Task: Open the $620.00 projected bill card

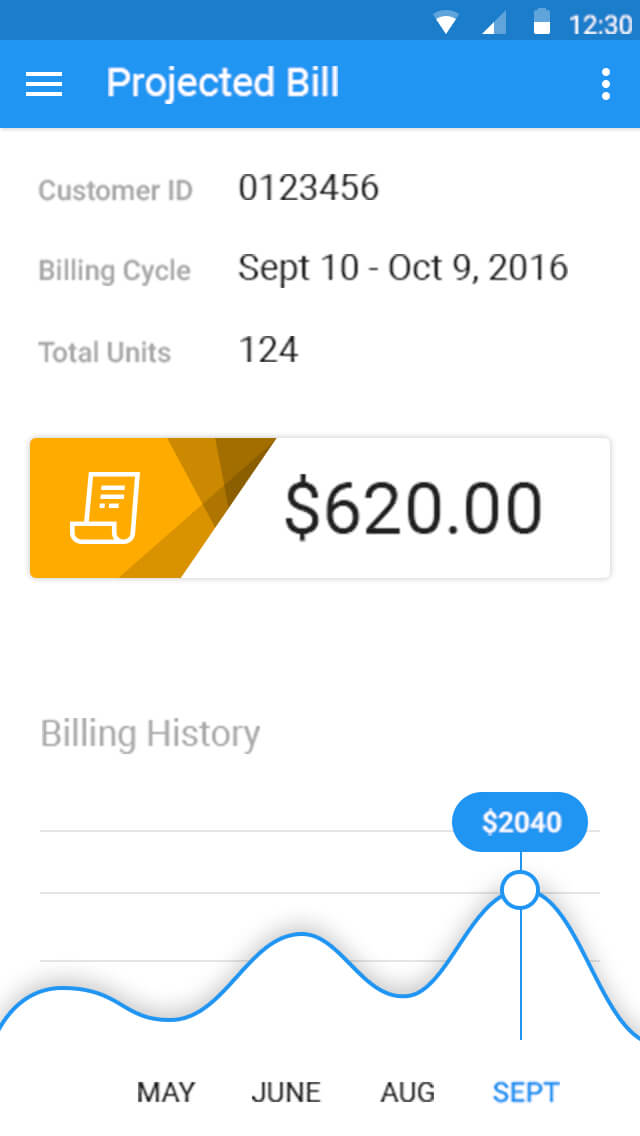Action: (x=320, y=507)
